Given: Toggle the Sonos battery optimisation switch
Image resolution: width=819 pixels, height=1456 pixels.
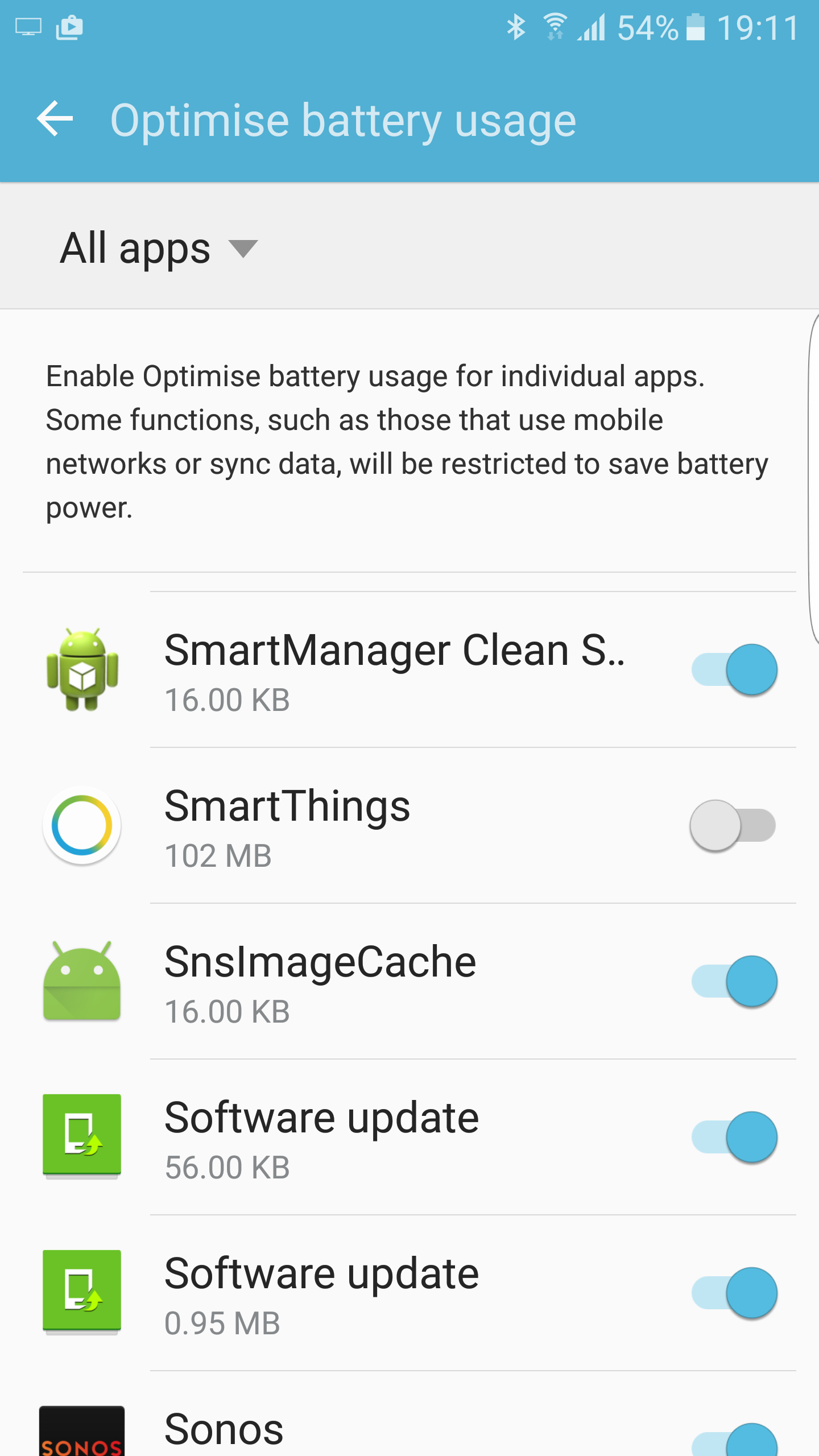Looking at the screenshot, I should click(734, 1442).
